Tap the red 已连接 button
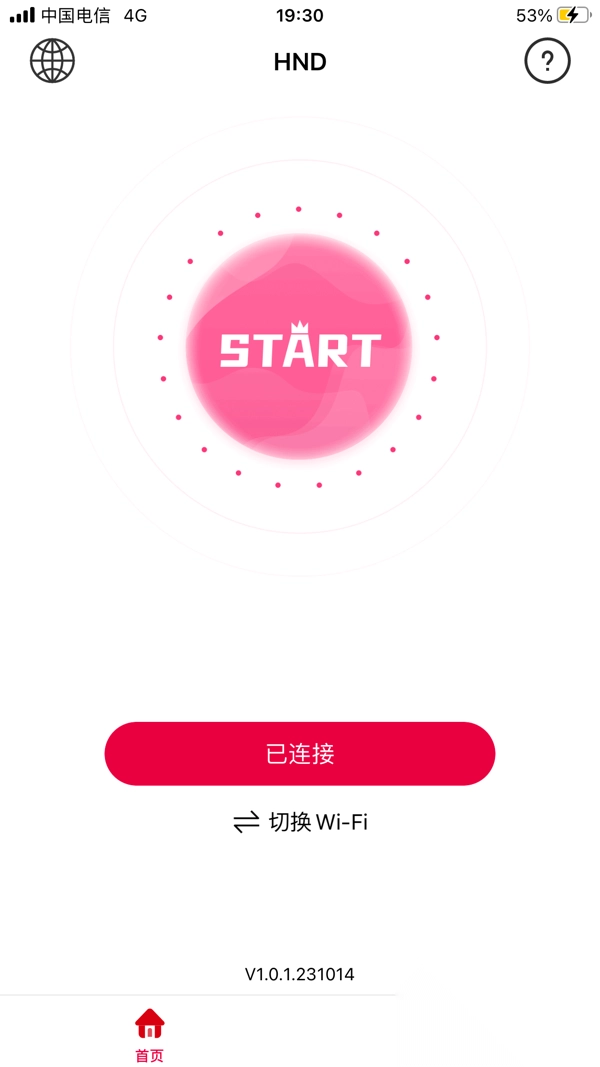This screenshot has width=600, height=1067. (x=300, y=753)
